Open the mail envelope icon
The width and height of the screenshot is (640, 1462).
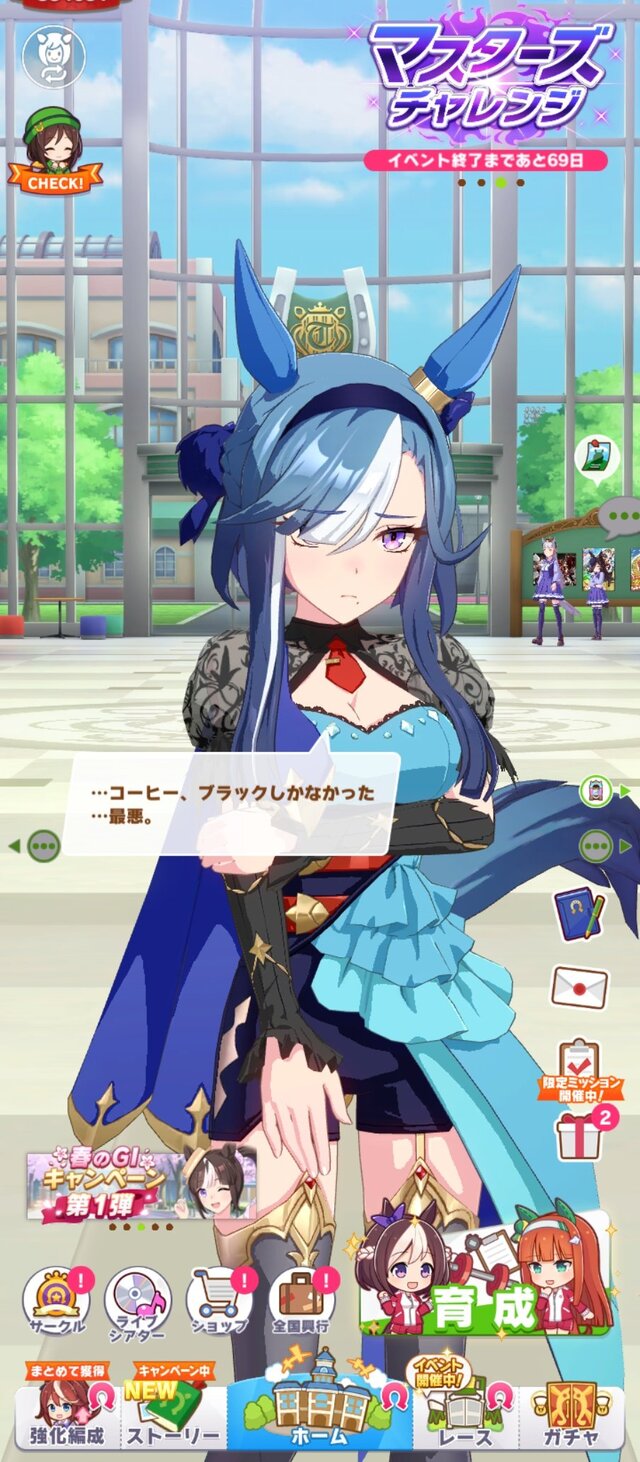(x=579, y=987)
